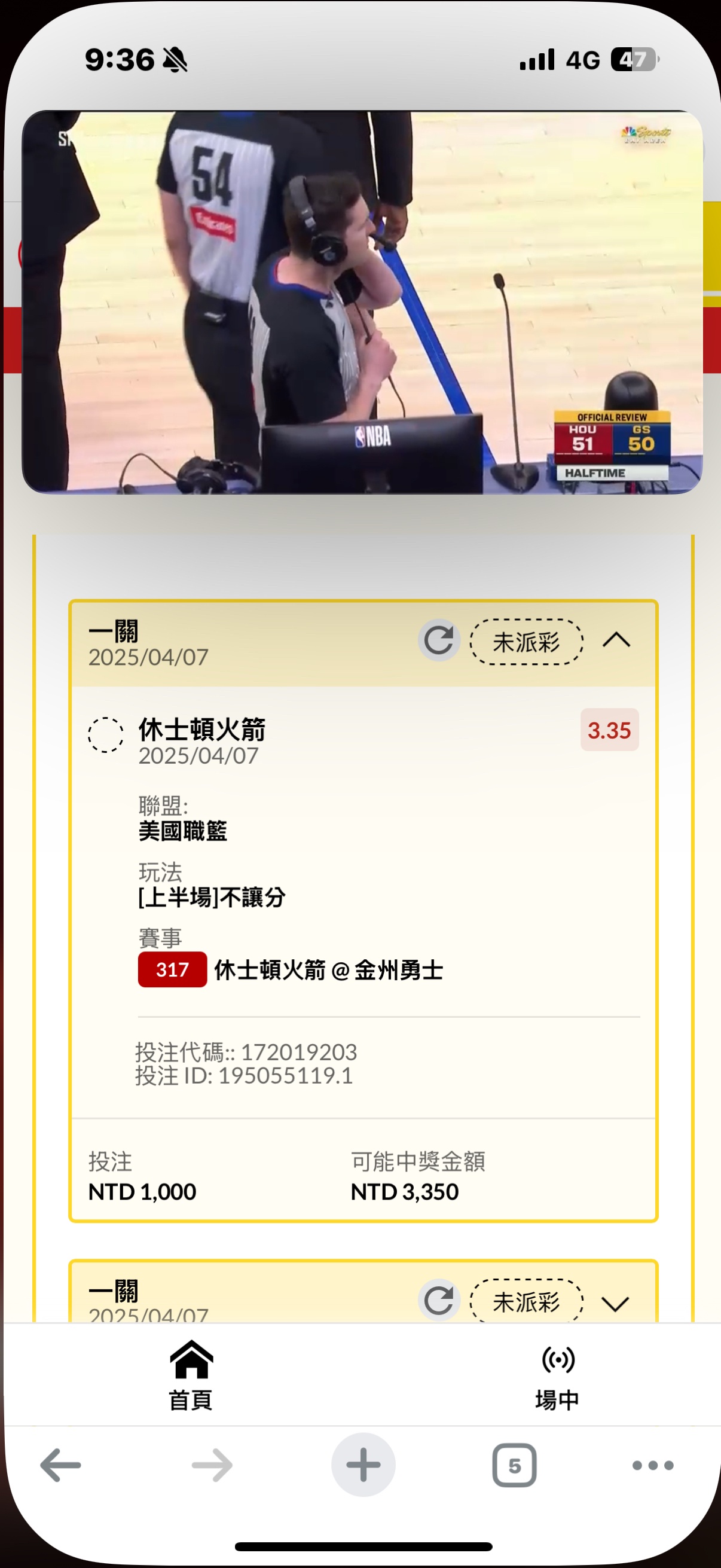Open a new browser tab
The image size is (721, 1568).
(363, 1465)
